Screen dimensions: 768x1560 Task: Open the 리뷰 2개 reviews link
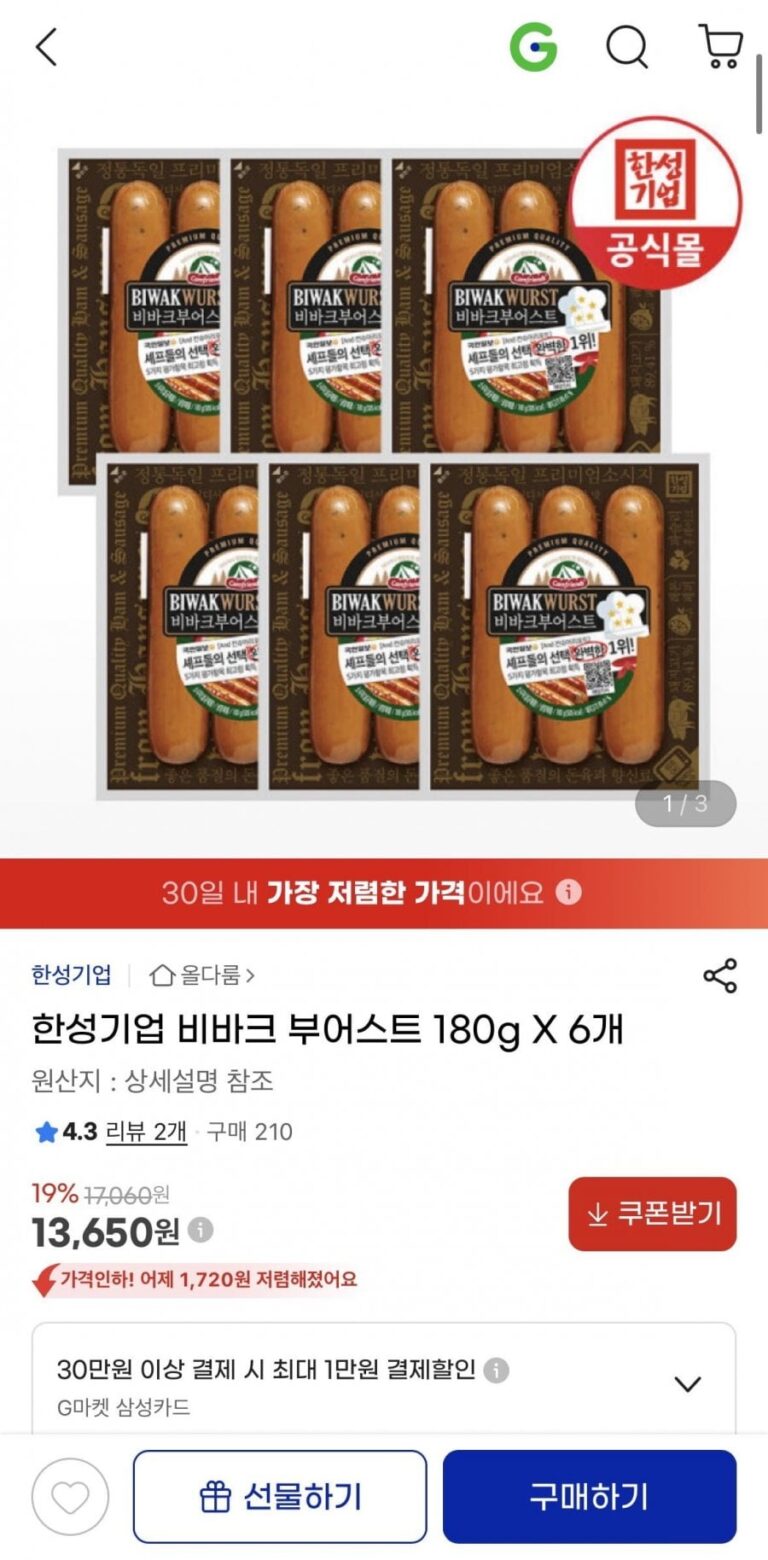pos(146,1132)
